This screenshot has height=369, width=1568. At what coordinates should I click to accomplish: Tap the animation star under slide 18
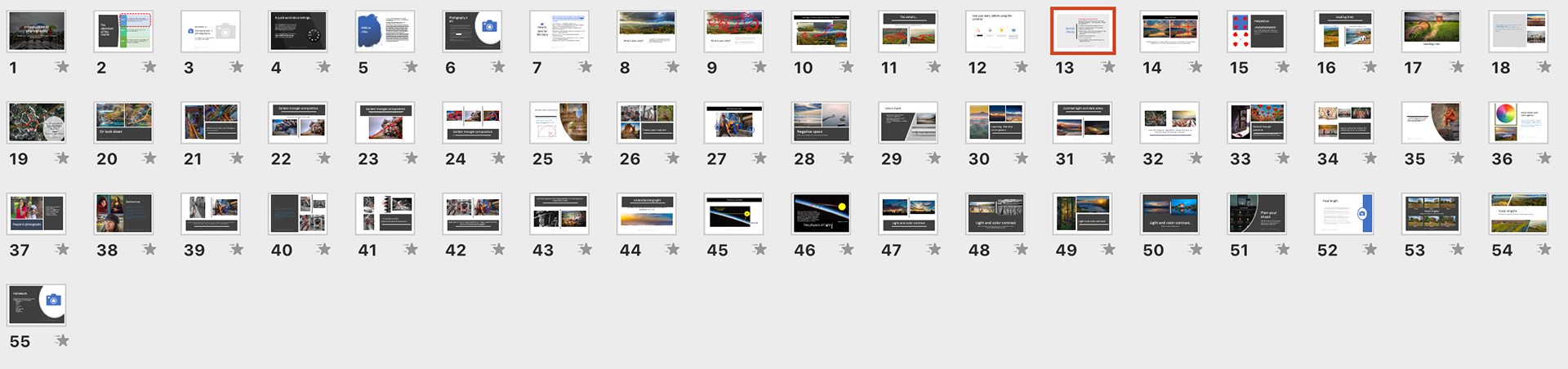1544,67
